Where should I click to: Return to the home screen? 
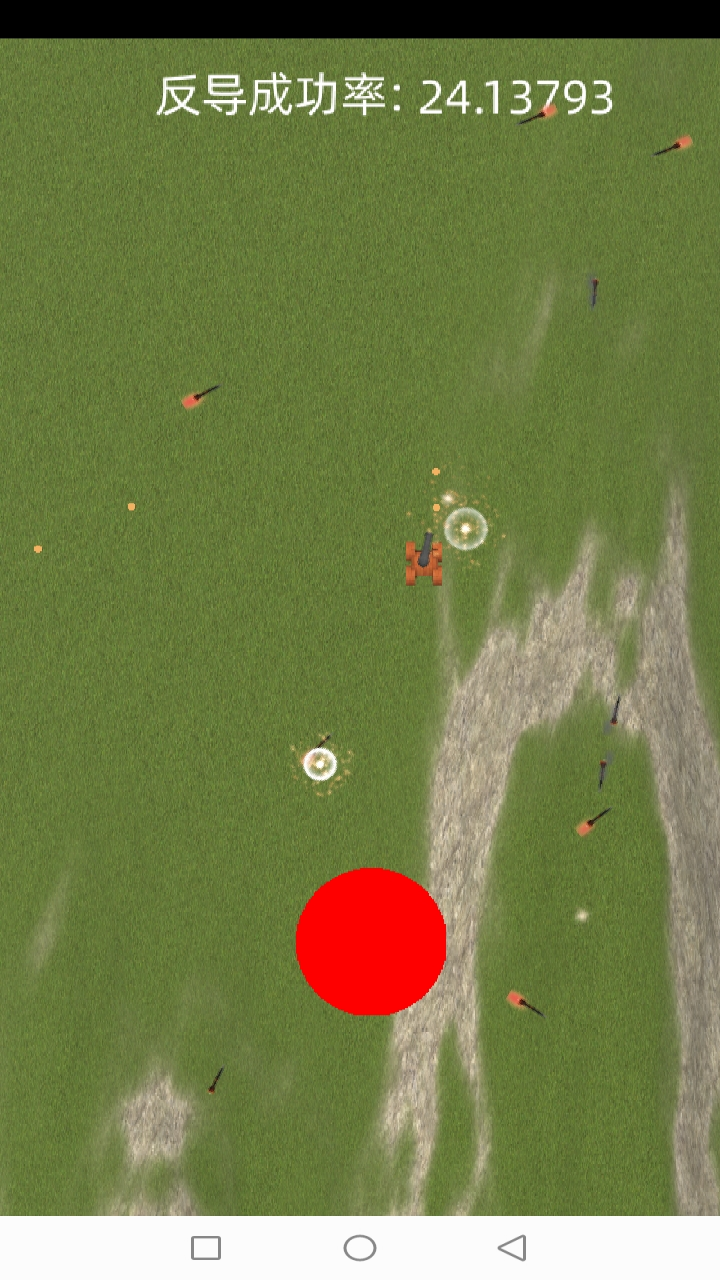coord(360,1247)
